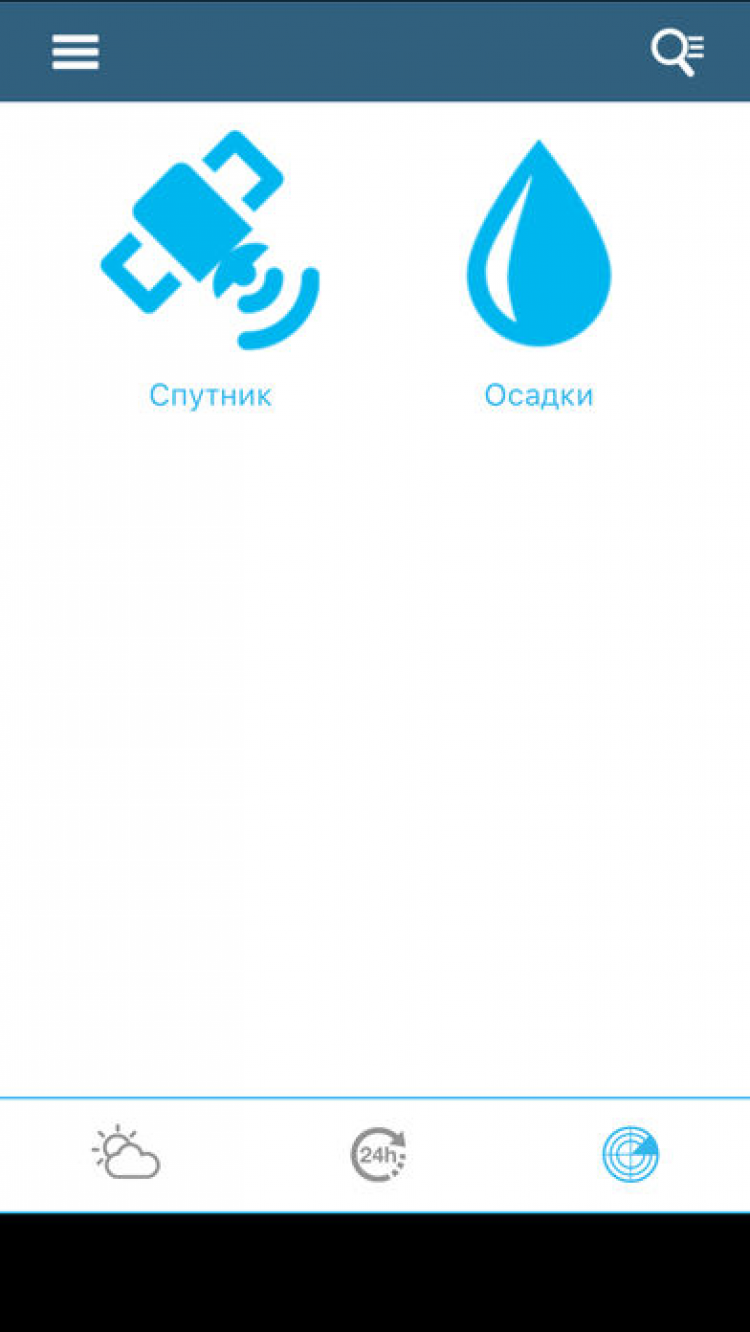Open the Осадки precipitation view
The height and width of the screenshot is (1332, 750).
point(539,270)
